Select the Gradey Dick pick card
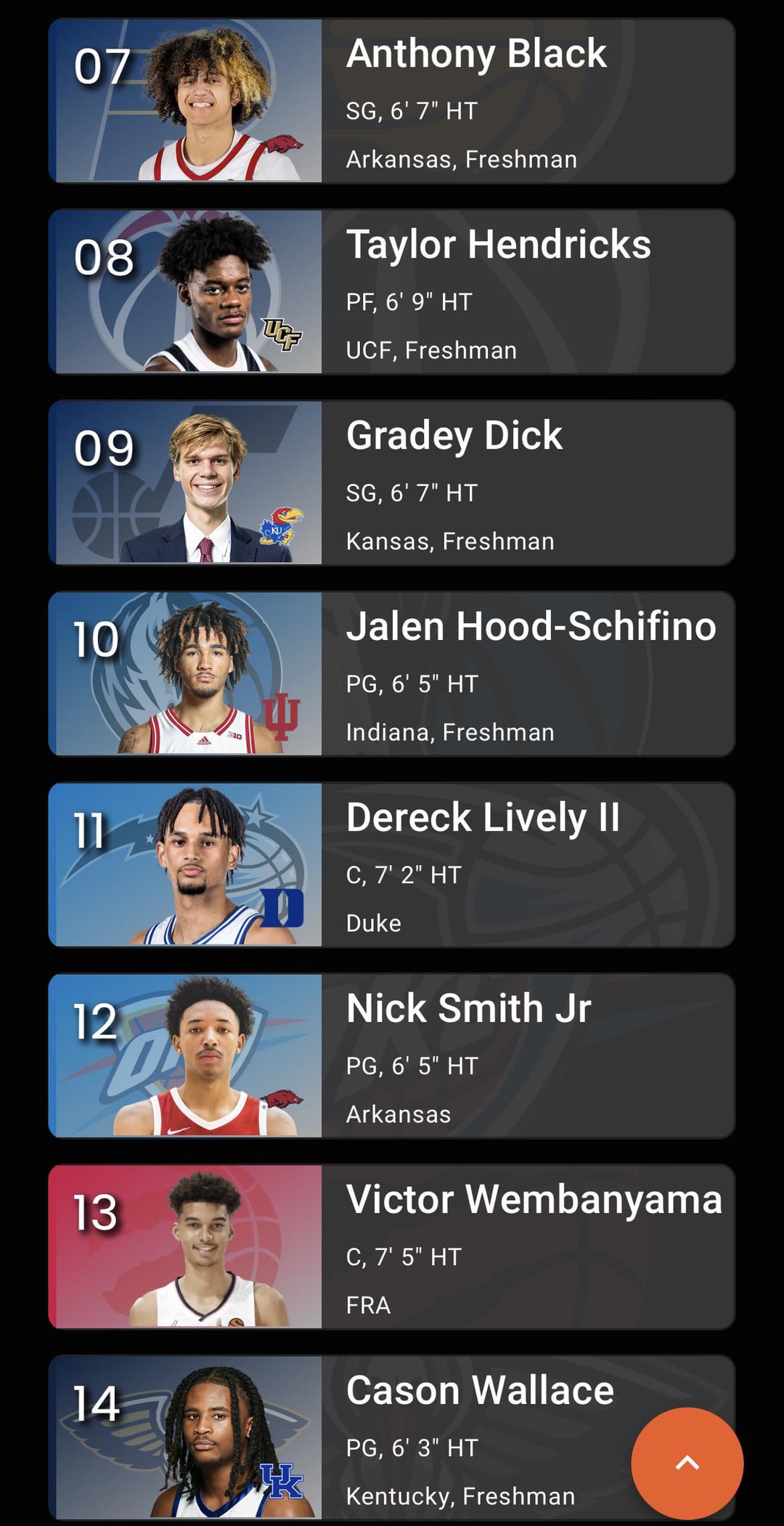Image resolution: width=784 pixels, height=1526 pixels. pyautogui.click(x=392, y=482)
